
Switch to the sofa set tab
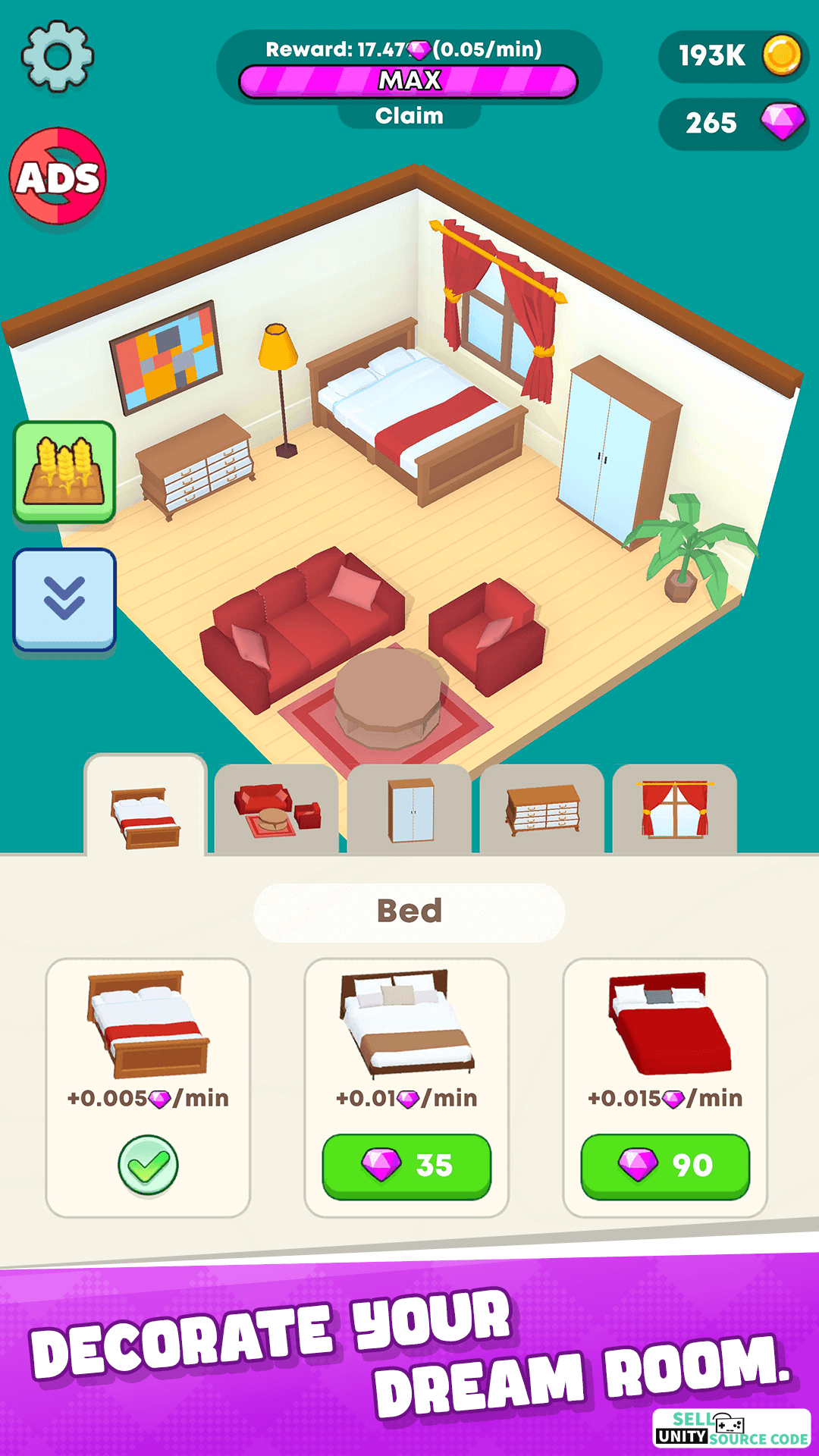[277, 810]
